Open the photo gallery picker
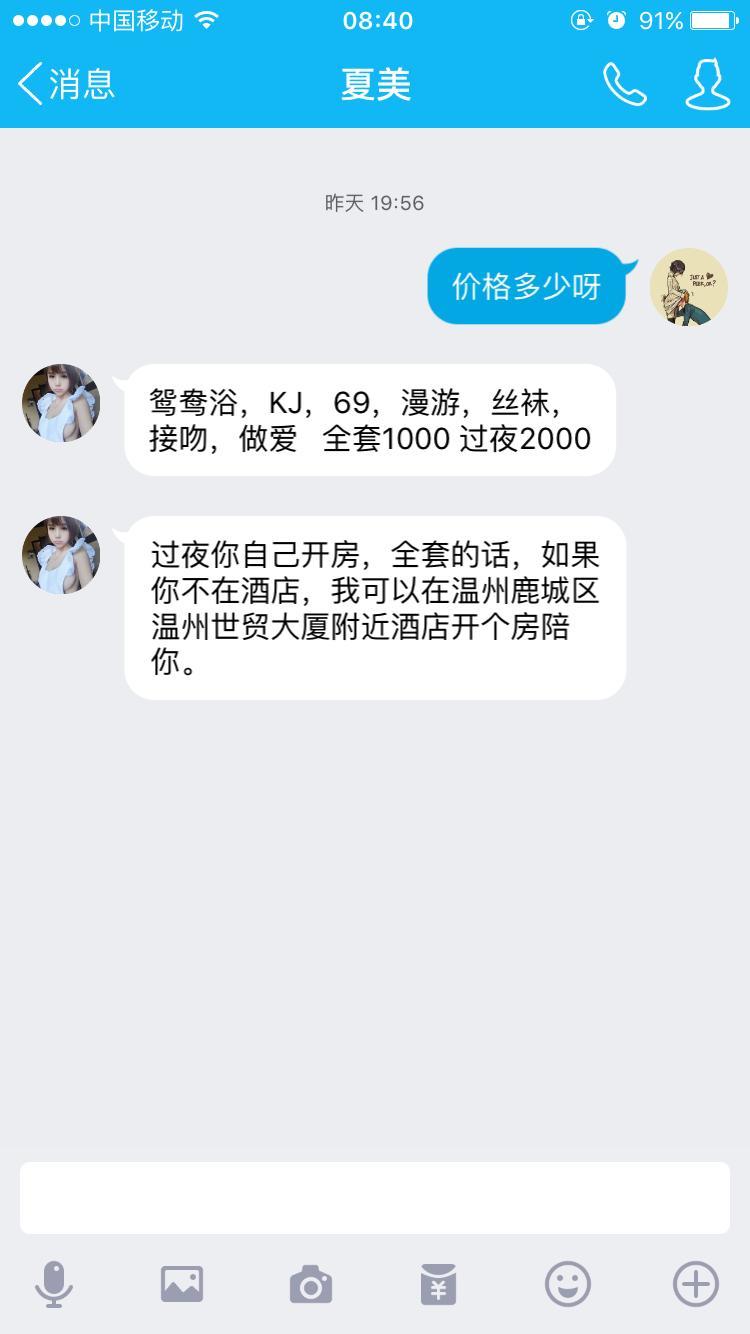The image size is (750, 1334). click(182, 1284)
